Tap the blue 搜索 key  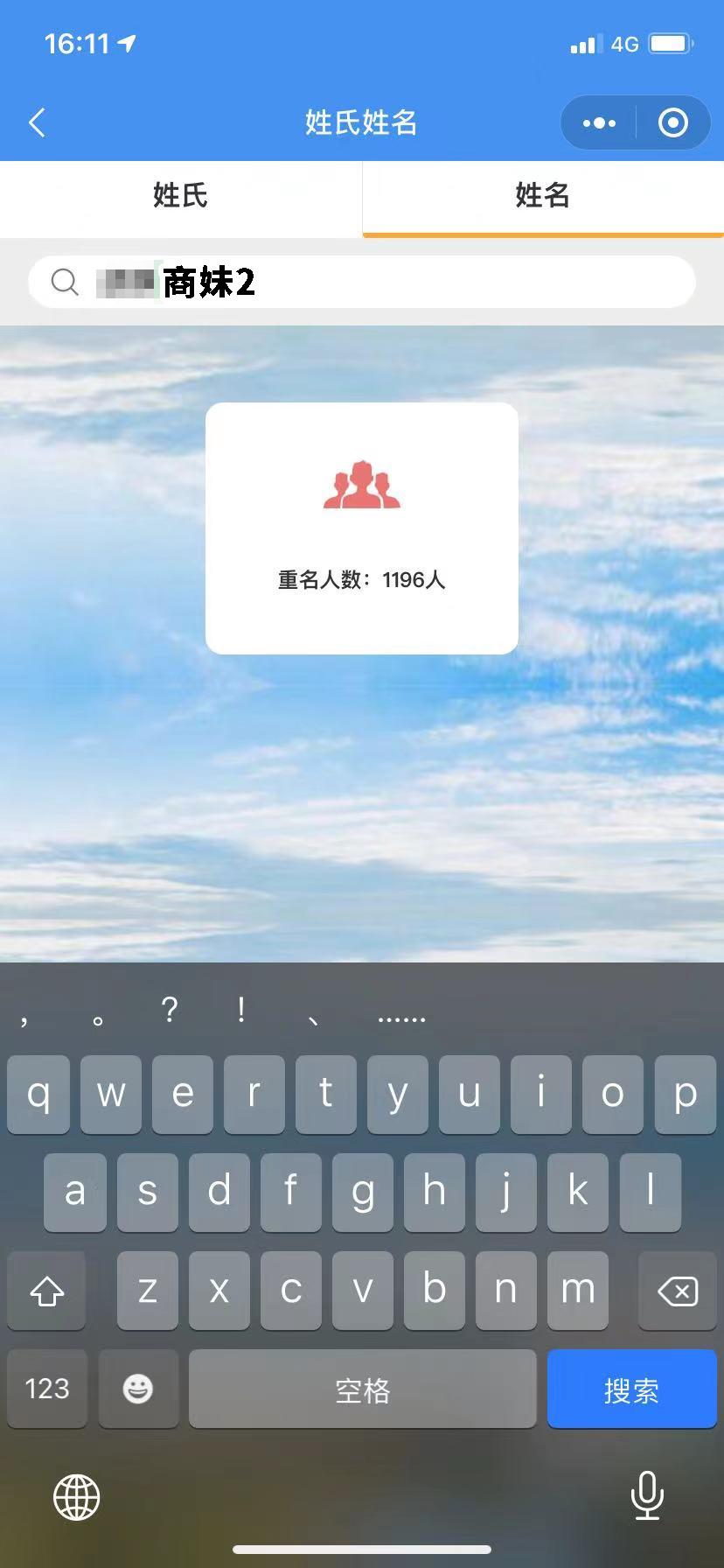pyautogui.click(x=631, y=1389)
